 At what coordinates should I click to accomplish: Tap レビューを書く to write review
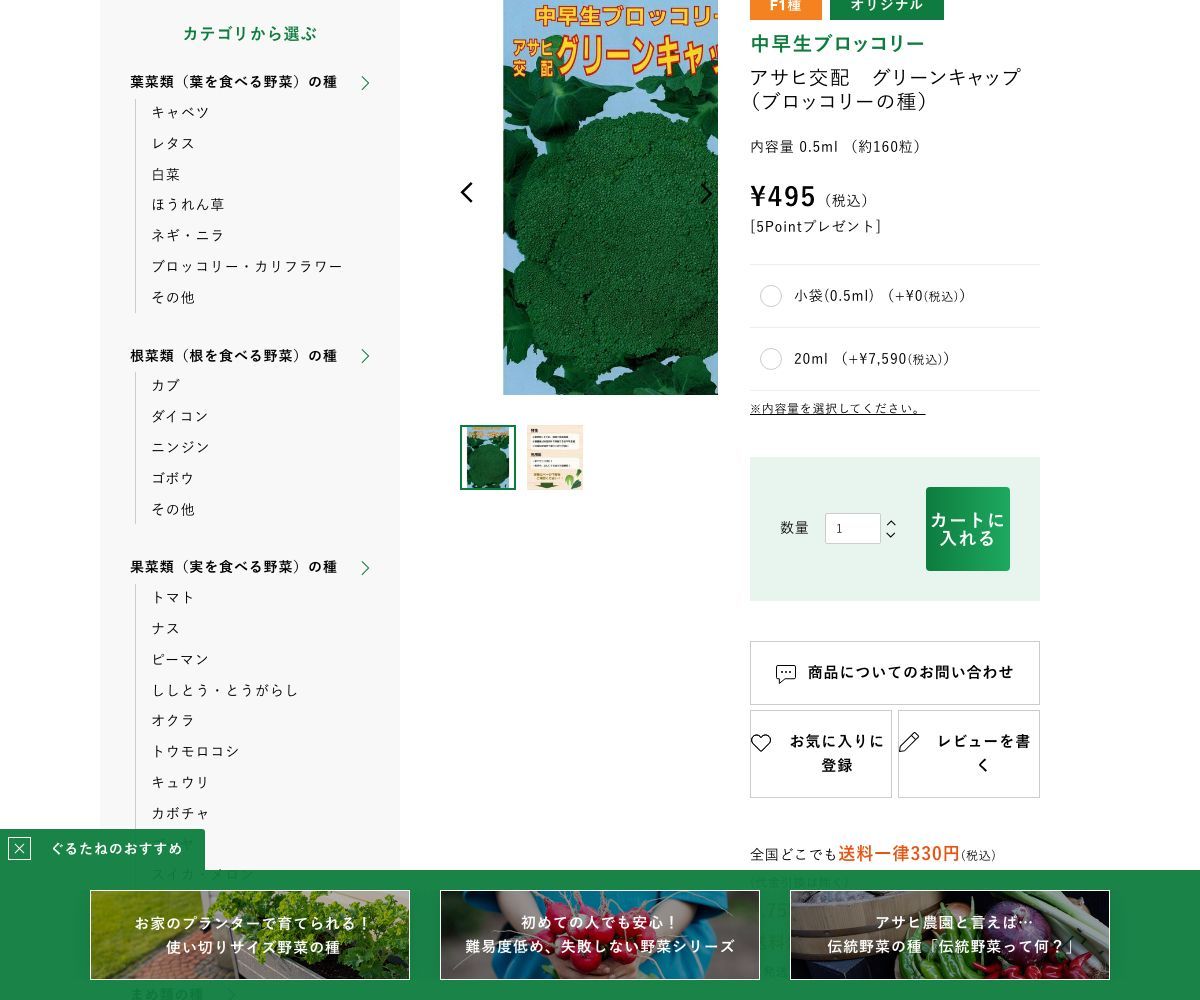coord(968,753)
